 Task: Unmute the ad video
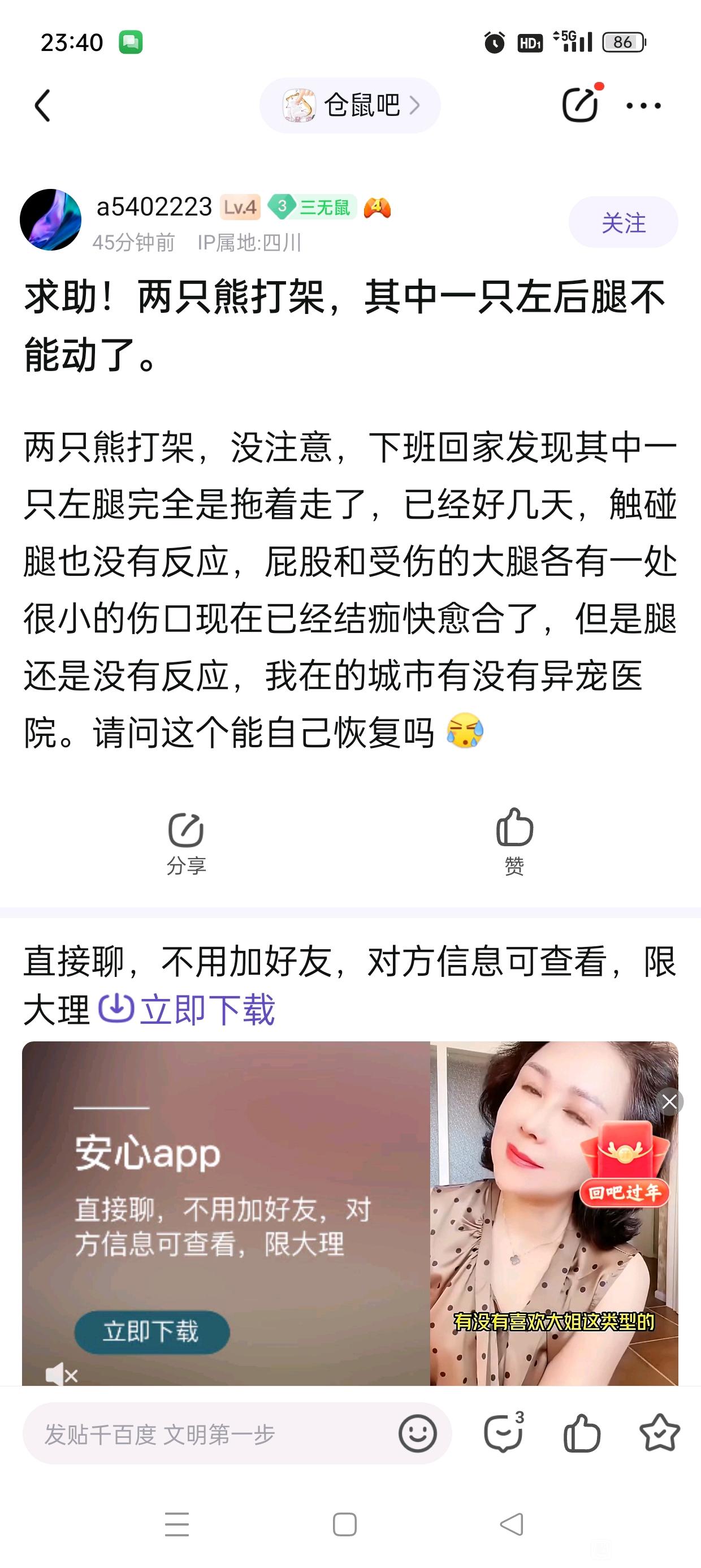tap(62, 1375)
